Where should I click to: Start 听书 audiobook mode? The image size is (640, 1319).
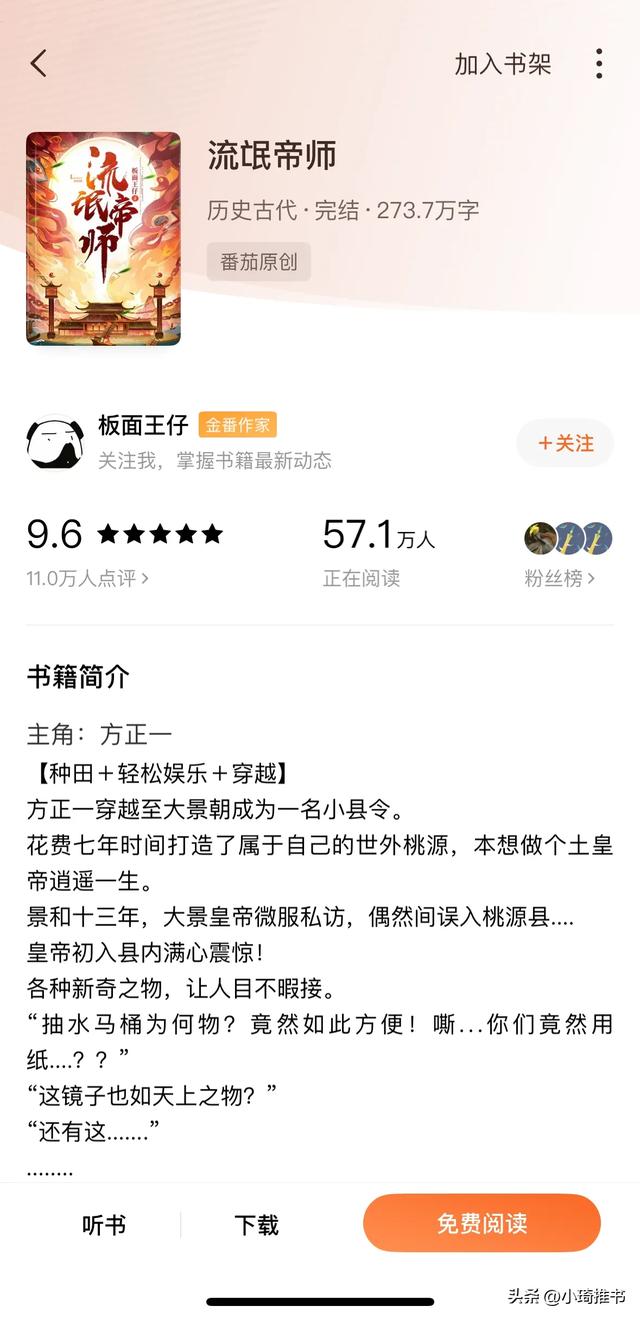point(104,1224)
